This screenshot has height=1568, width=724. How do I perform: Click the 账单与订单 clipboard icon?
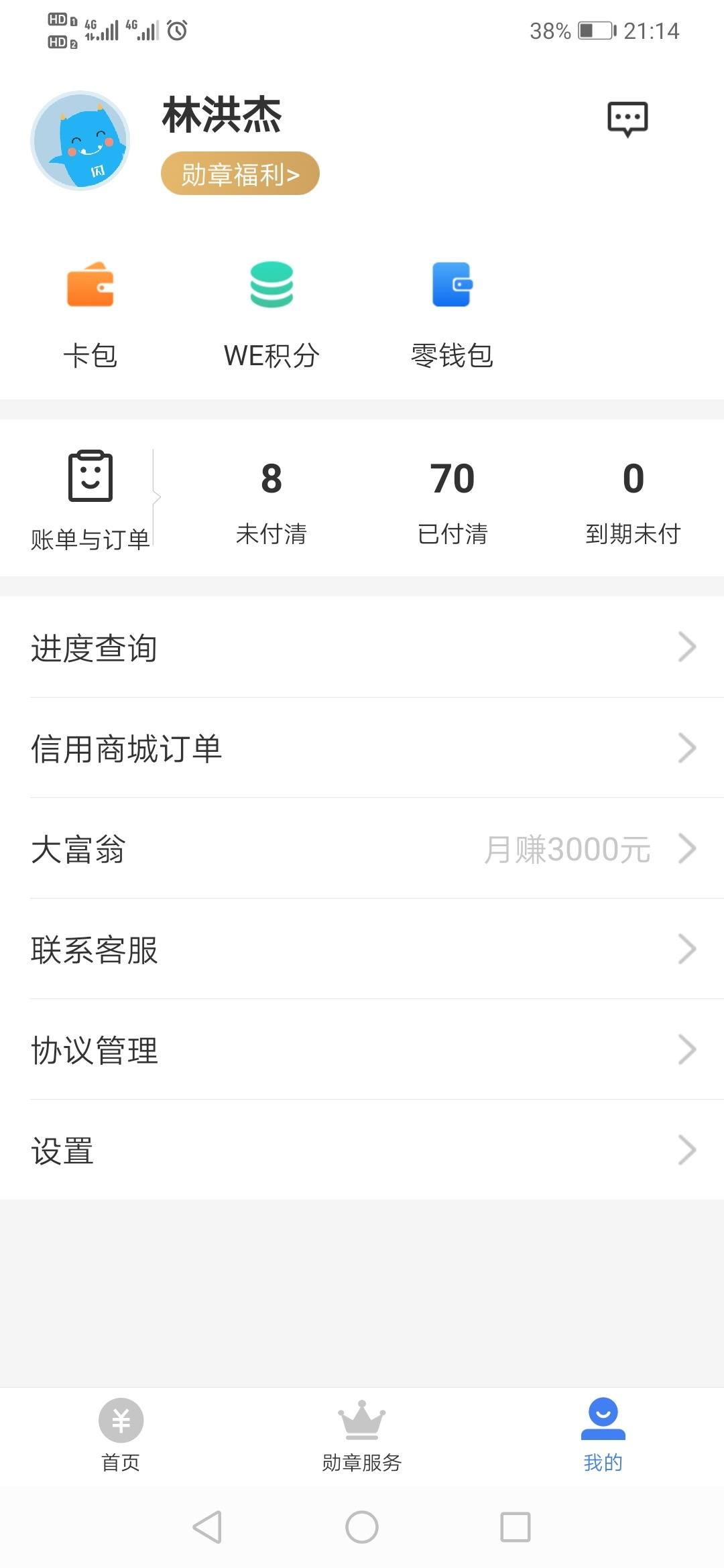pyautogui.click(x=90, y=478)
